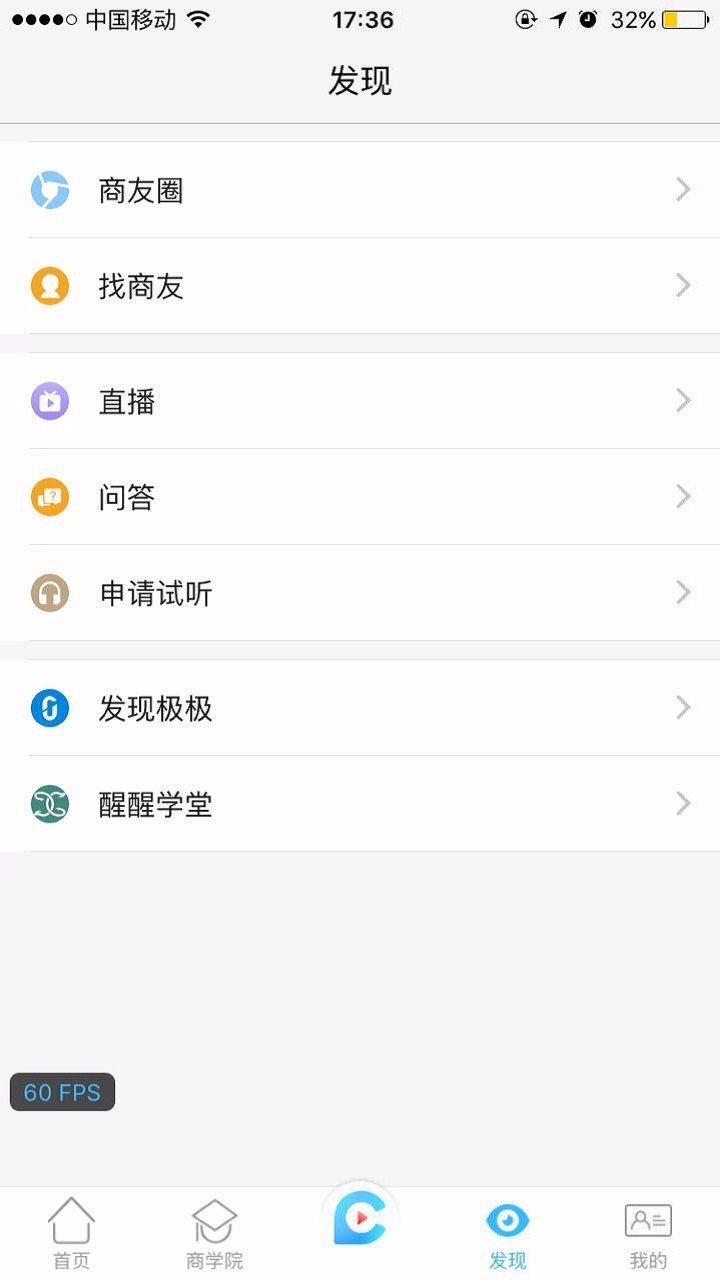The width and height of the screenshot is (720, 1280).
Task: Open the 醒醒学堂 entry
Action: pyautogui.click(x=360, y=804)
